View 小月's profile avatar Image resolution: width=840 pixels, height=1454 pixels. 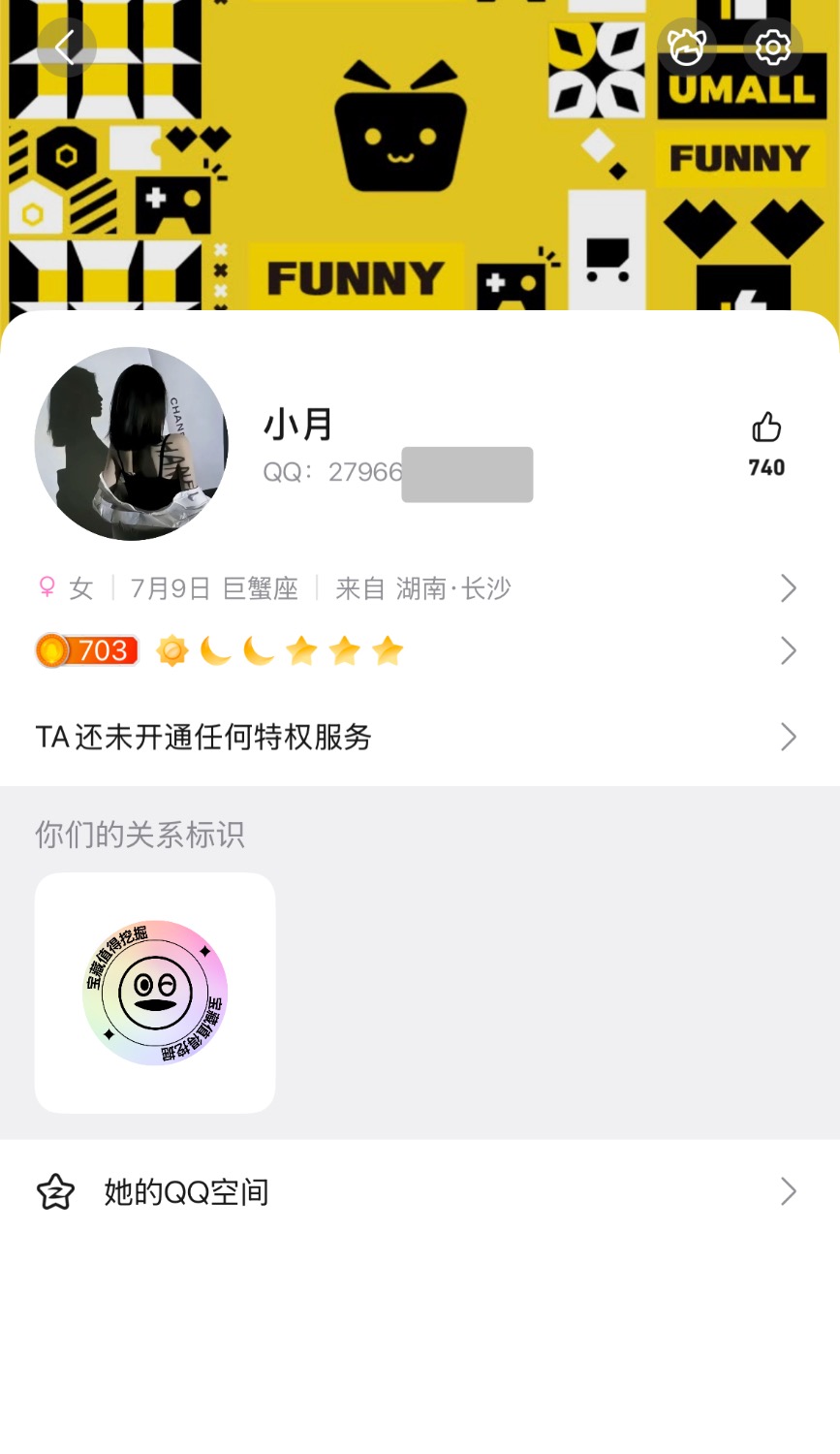(x=132, y=444)
